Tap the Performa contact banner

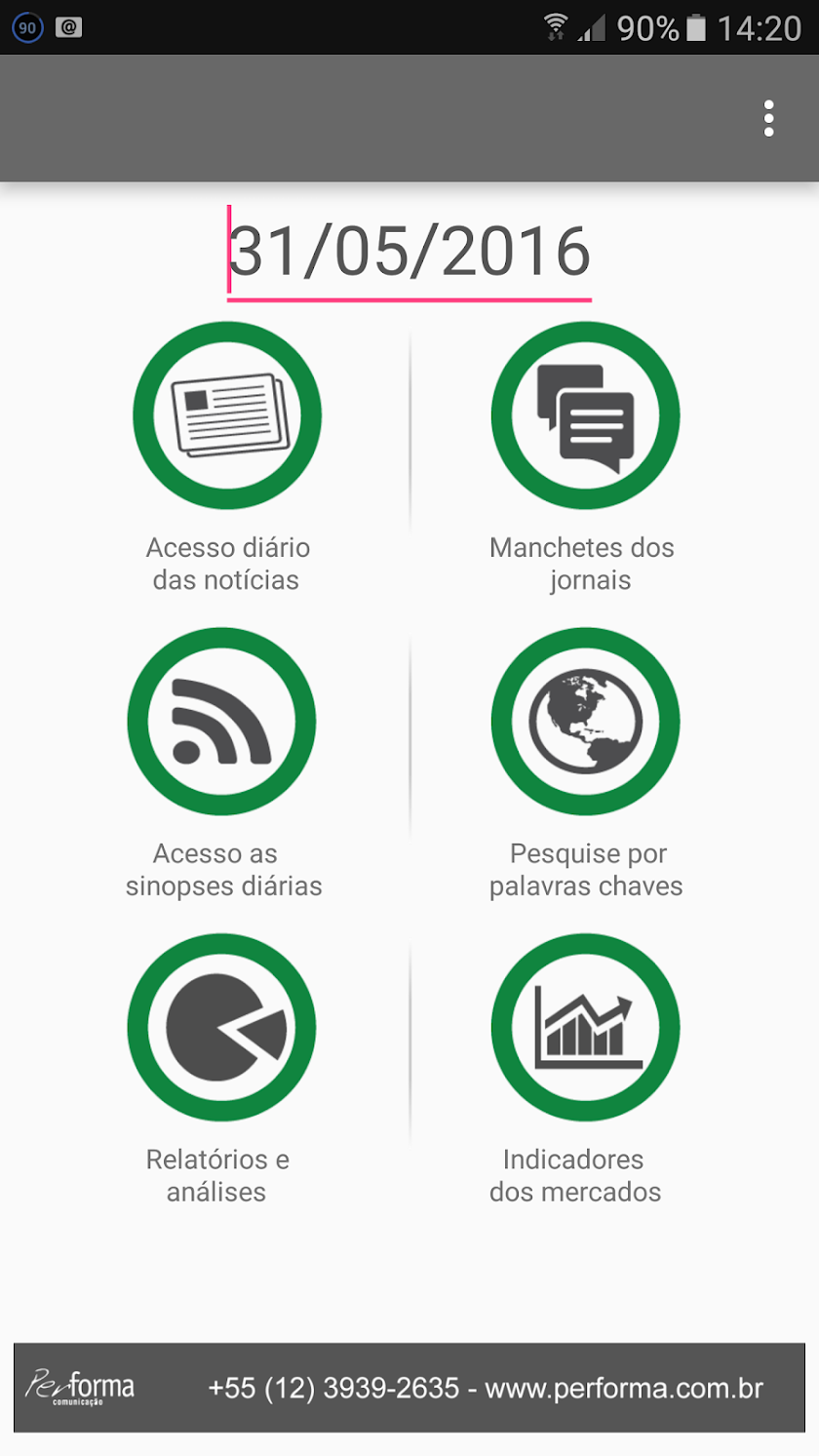coord(409,1388)
